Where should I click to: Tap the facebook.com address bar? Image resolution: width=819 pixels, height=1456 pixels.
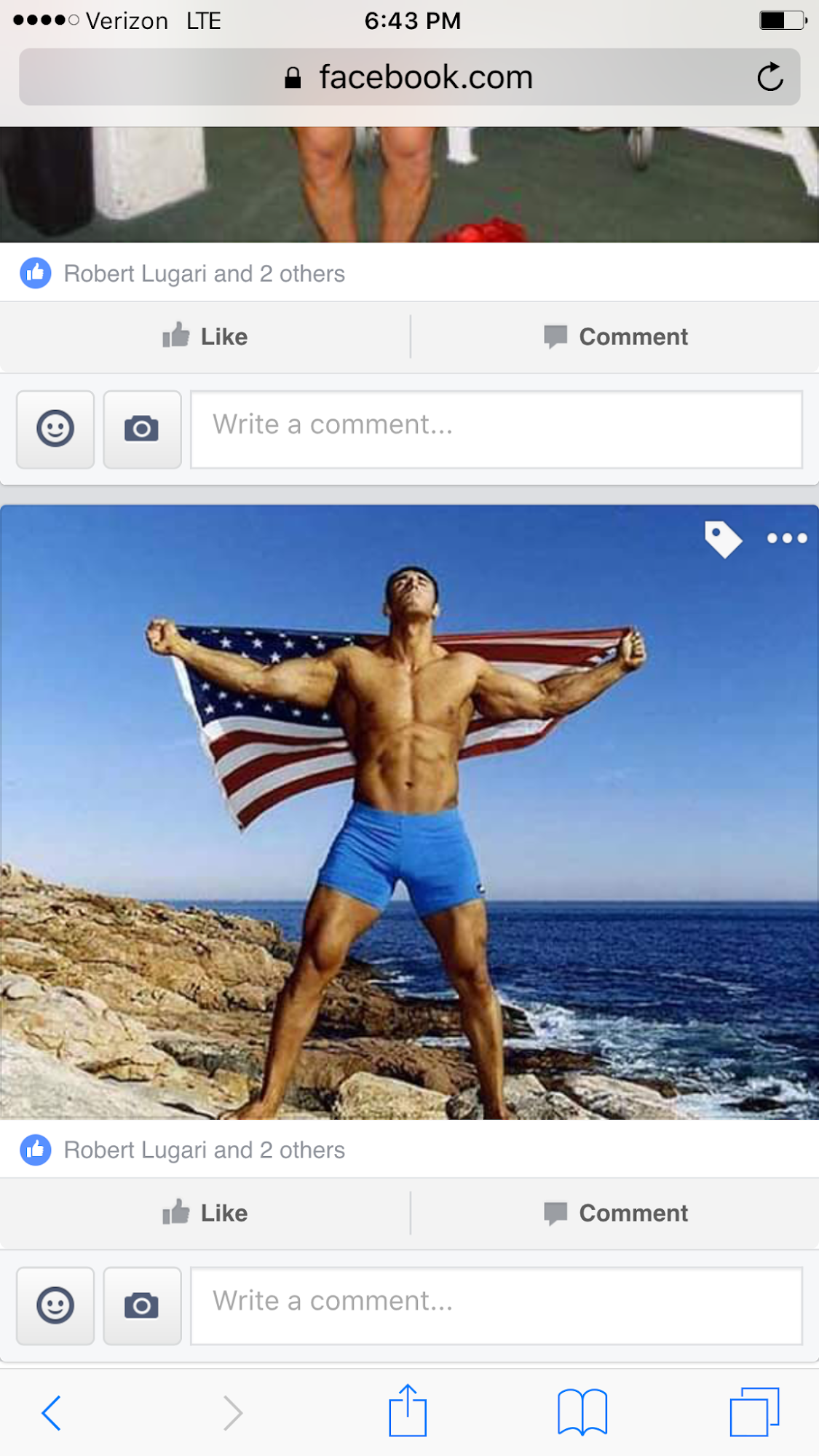pyautogui.click(x=409, y=77)
